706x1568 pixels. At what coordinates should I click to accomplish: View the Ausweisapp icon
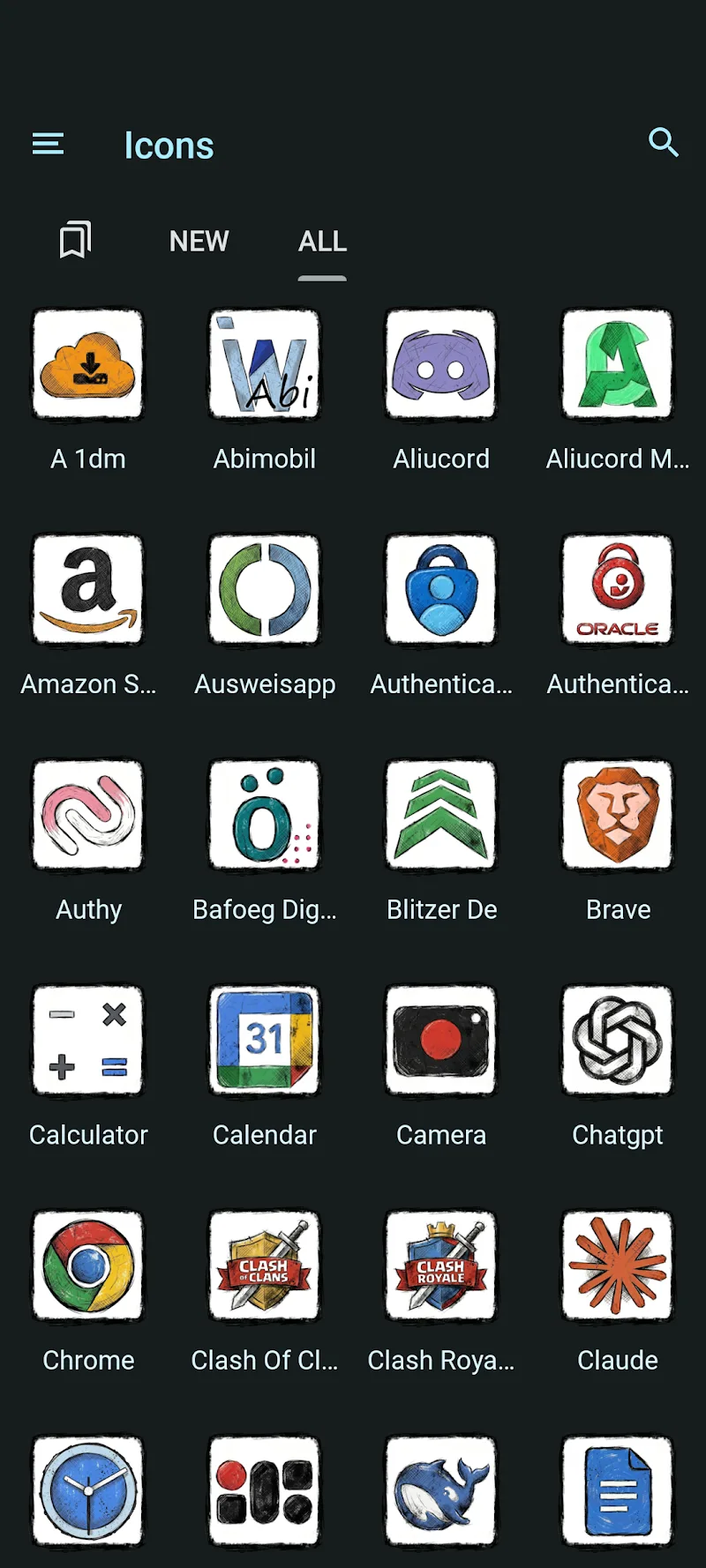[265, 589]
